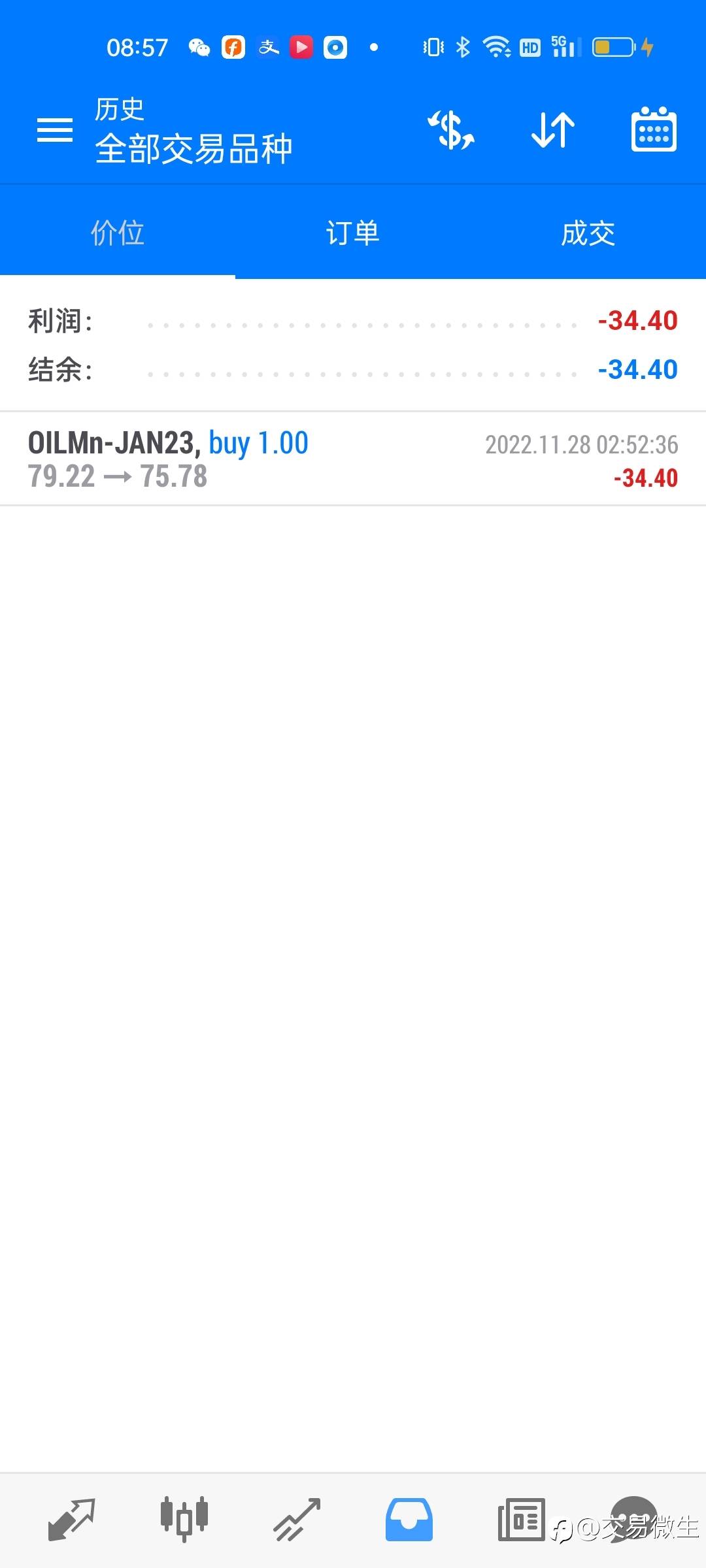Open the OILMn-JAN23 buy 1.00 trade
This screenshot has width=706, height=1568.
pyautogui.click(x=353, y=459)
